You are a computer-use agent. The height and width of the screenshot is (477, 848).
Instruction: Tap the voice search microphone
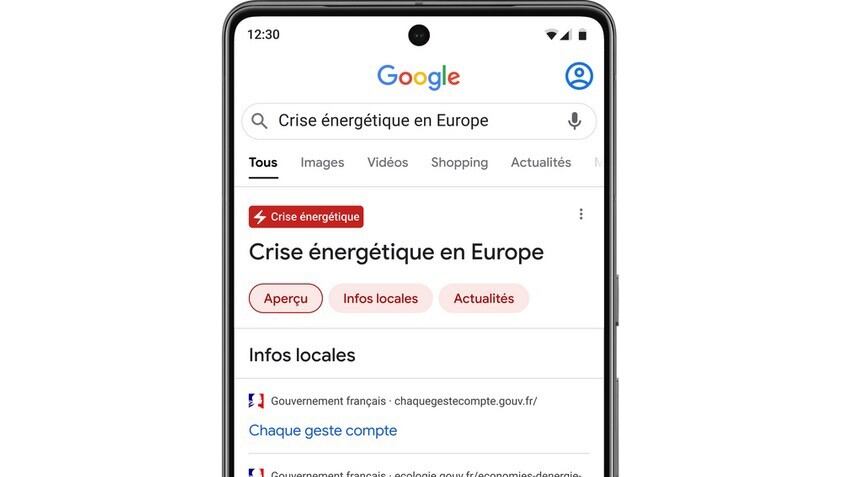tap(574, 121)
